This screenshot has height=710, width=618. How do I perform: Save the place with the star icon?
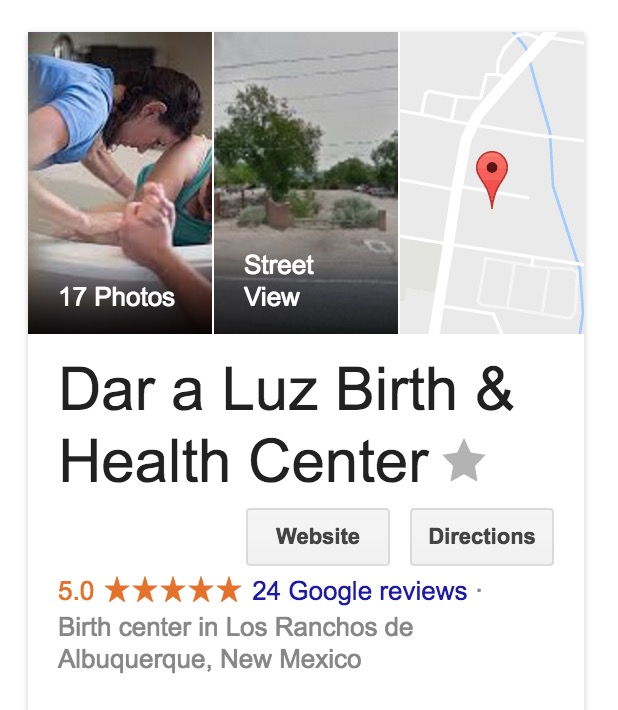point(463,462)
